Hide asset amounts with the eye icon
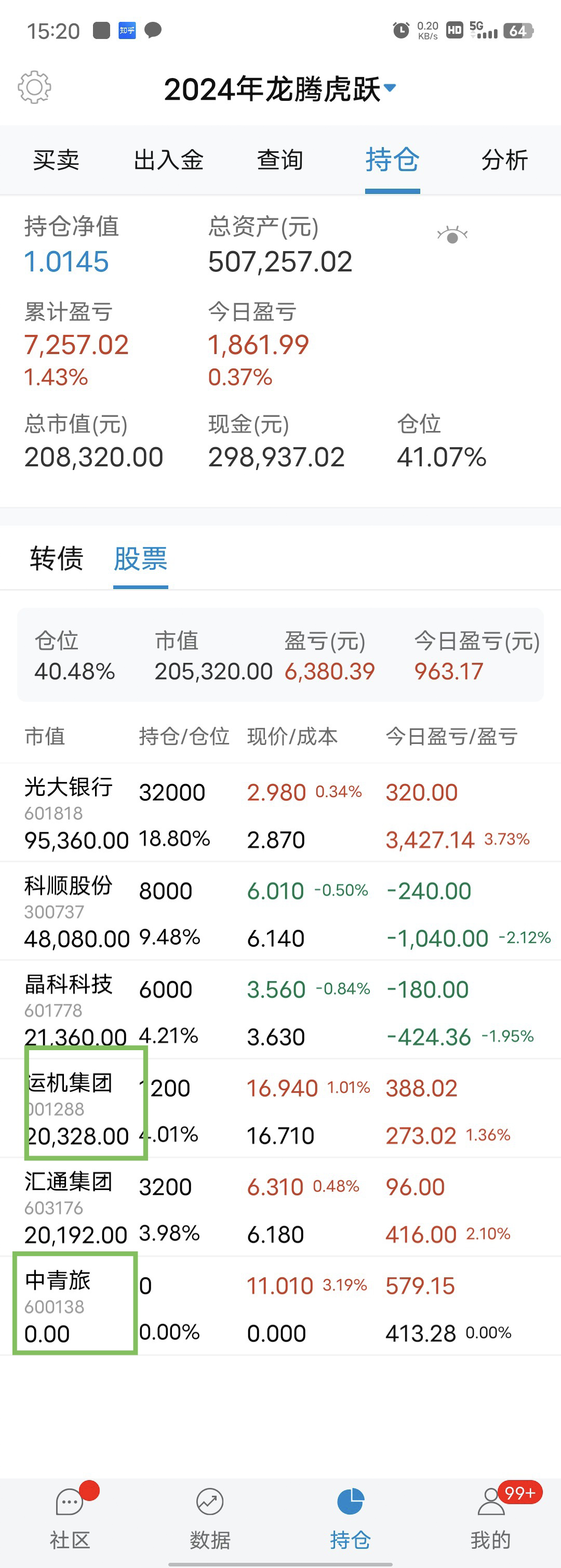 [x=452, y=235]
